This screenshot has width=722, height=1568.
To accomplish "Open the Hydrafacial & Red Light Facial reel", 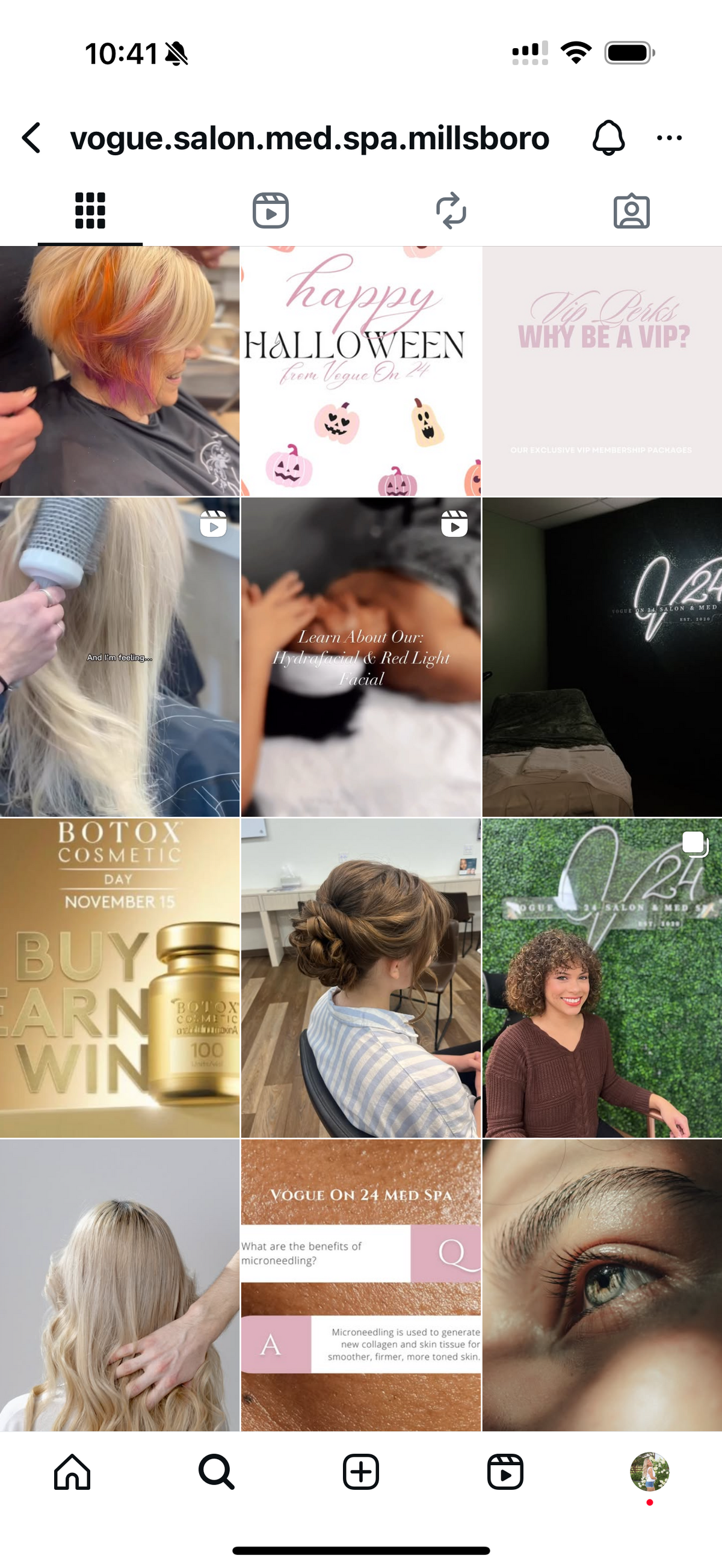I will point(361,657).
